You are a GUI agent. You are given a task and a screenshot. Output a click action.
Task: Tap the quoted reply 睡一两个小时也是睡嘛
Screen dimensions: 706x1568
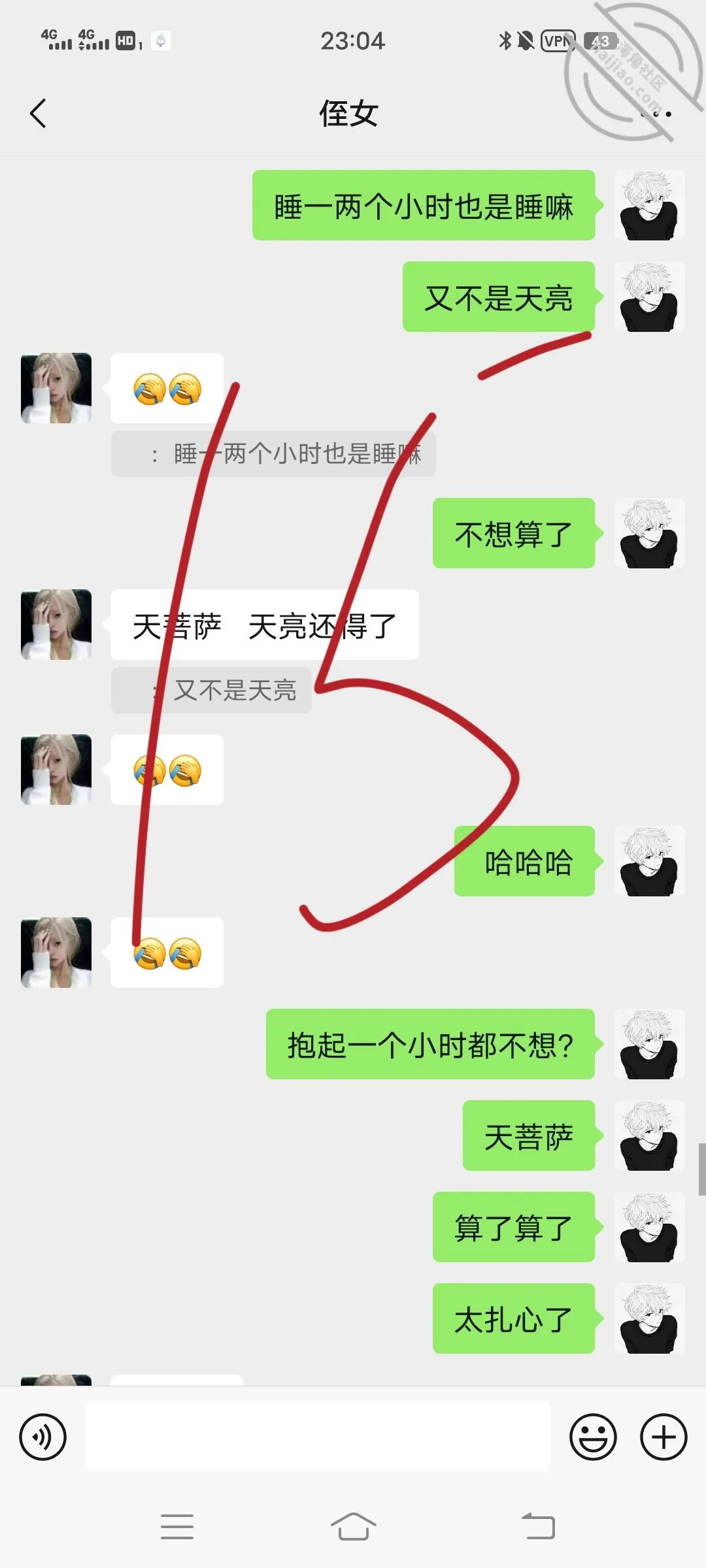click(x=273, y=453)
